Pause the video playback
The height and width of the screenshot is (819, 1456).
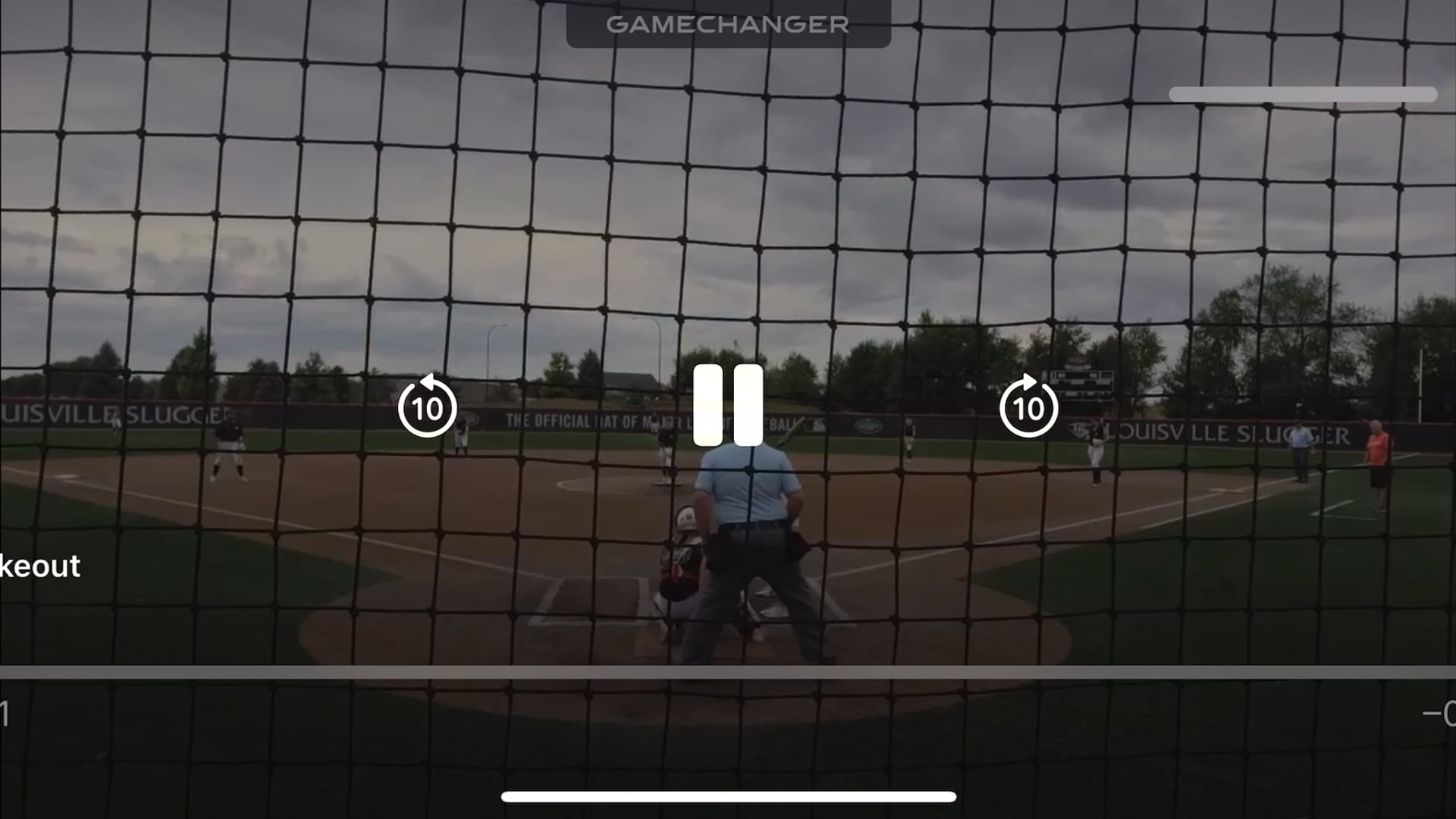728,405
